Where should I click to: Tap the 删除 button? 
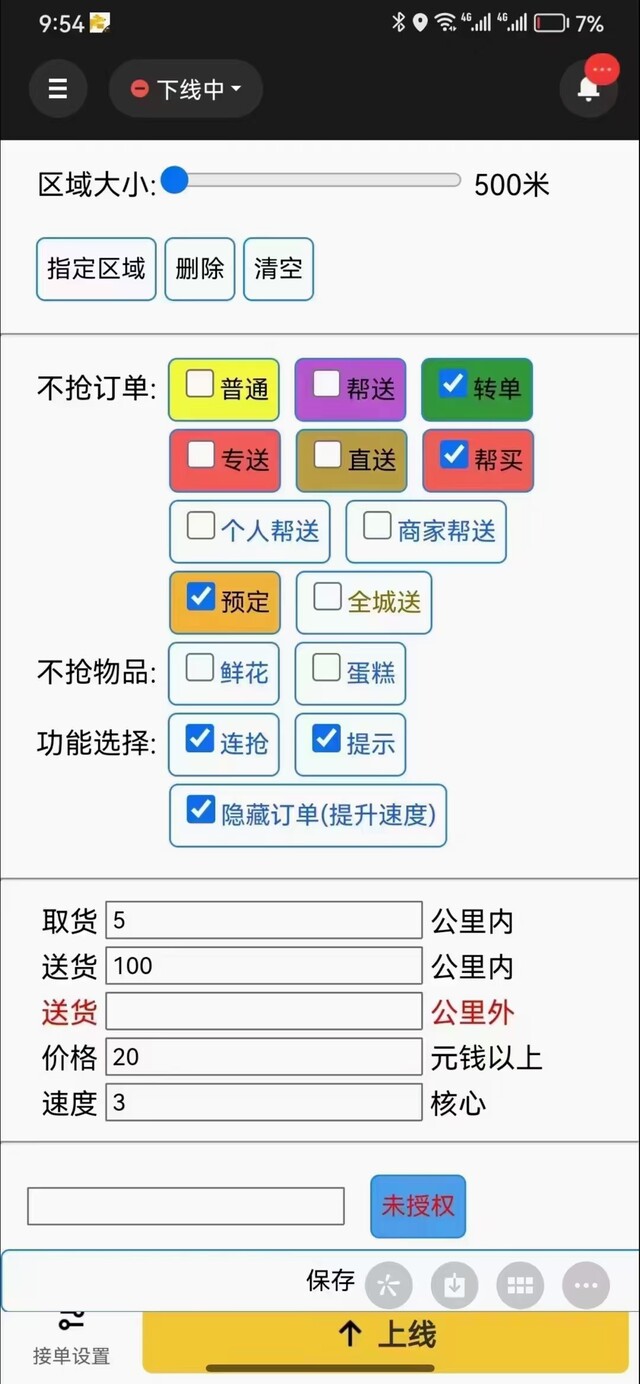click(x=200, y=269)
